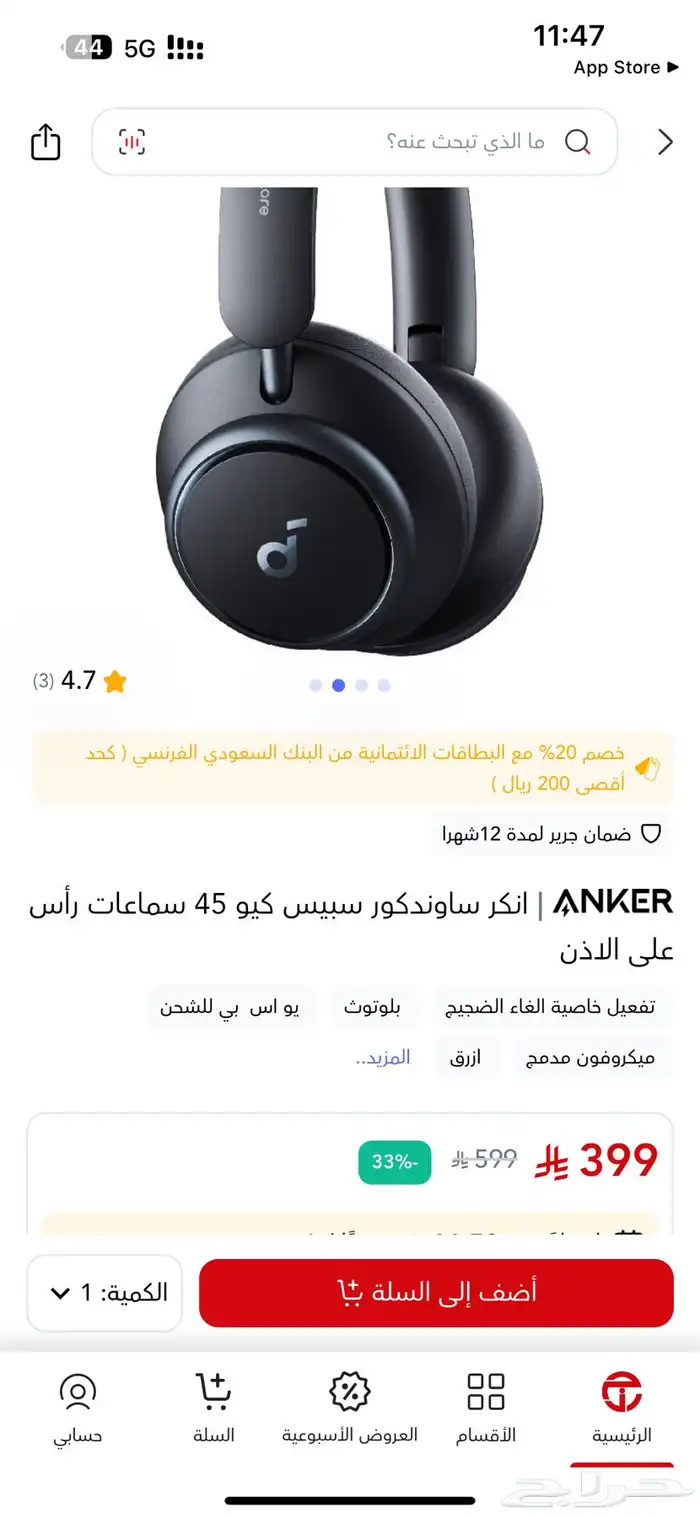Tap the search field ما الذي تبحث عنه
This screenshot has height=1518, width=700.
400,142
